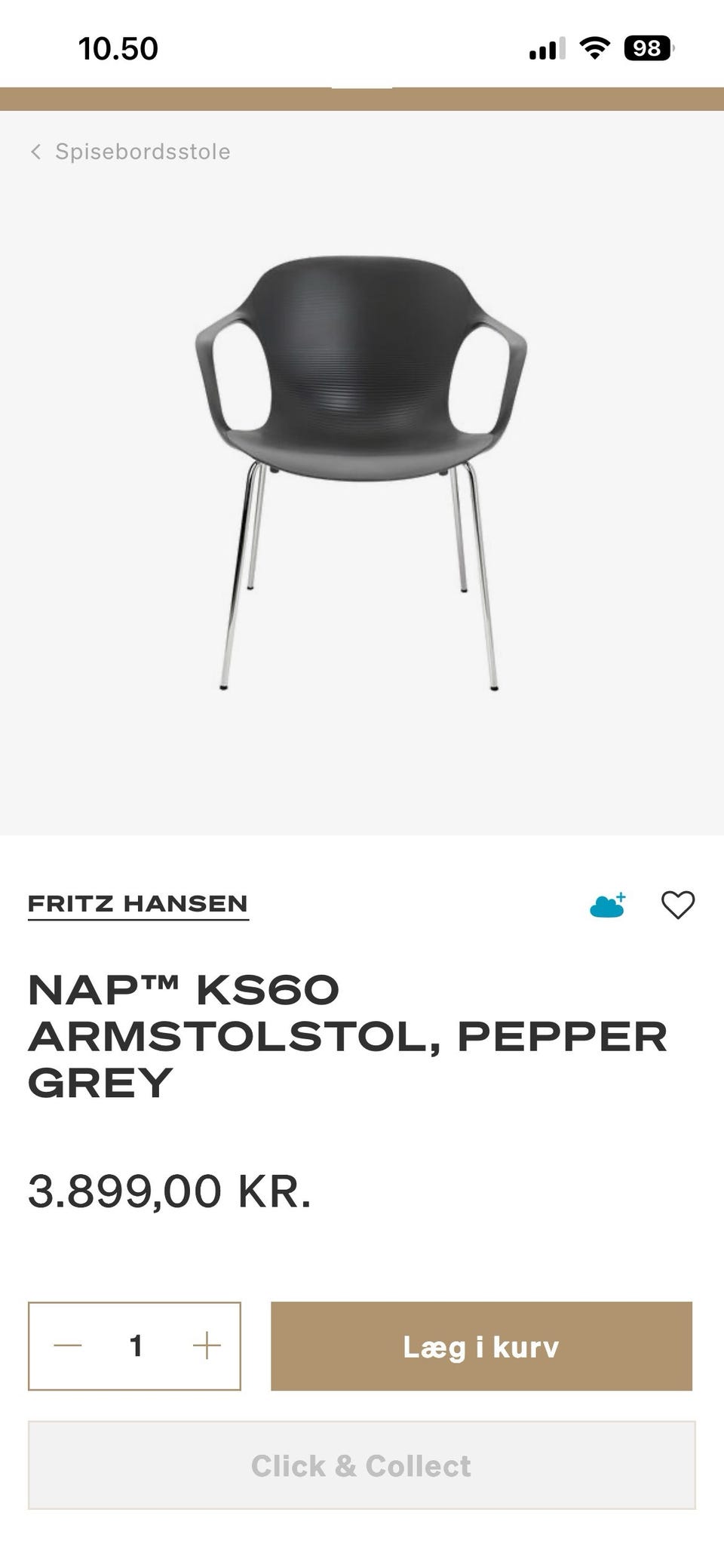Choose Click & Collect option
This screenshot has height=1568, width=724.
click(361, 1465)
